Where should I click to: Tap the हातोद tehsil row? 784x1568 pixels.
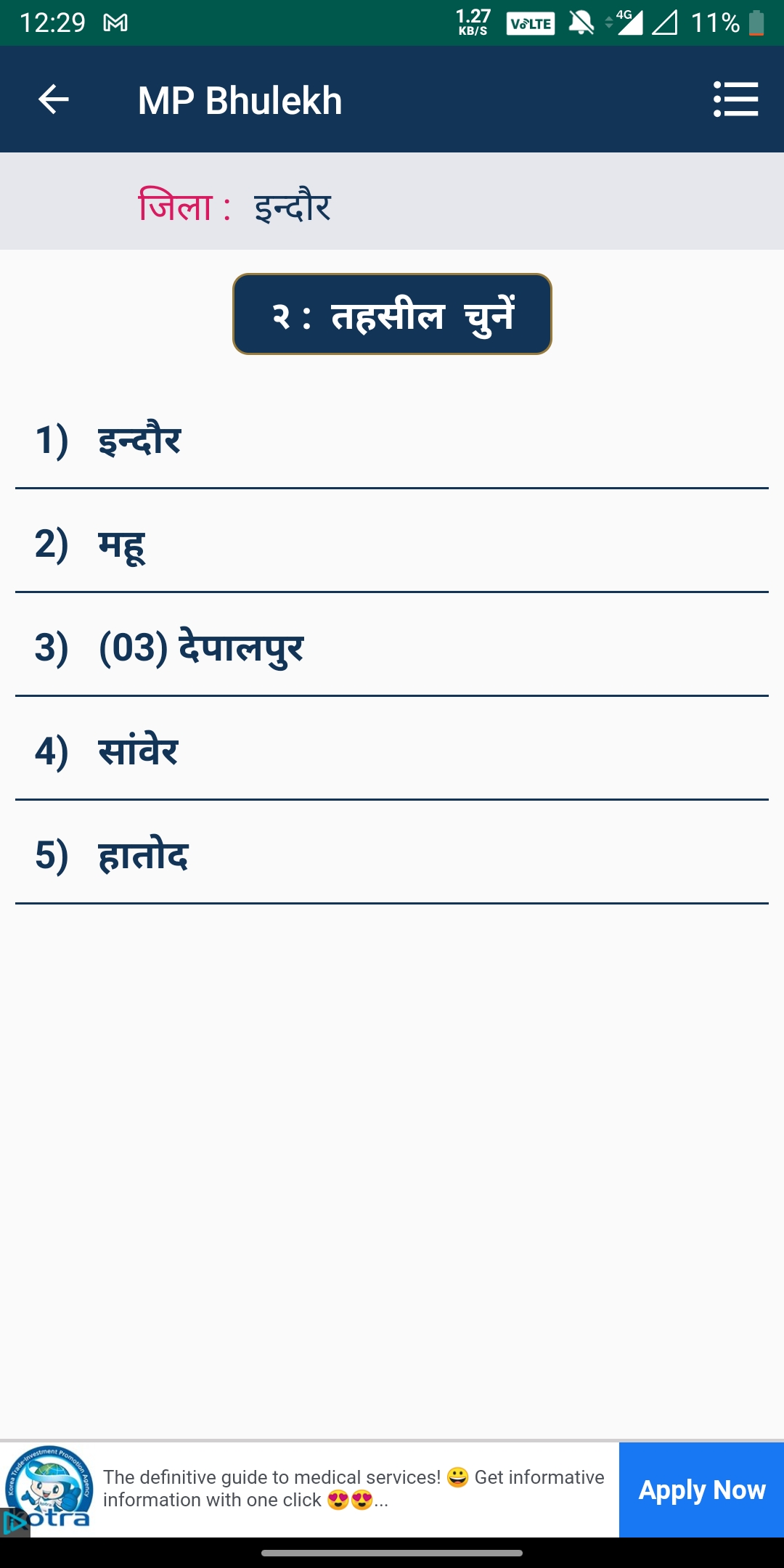click(x=392, y=853)
